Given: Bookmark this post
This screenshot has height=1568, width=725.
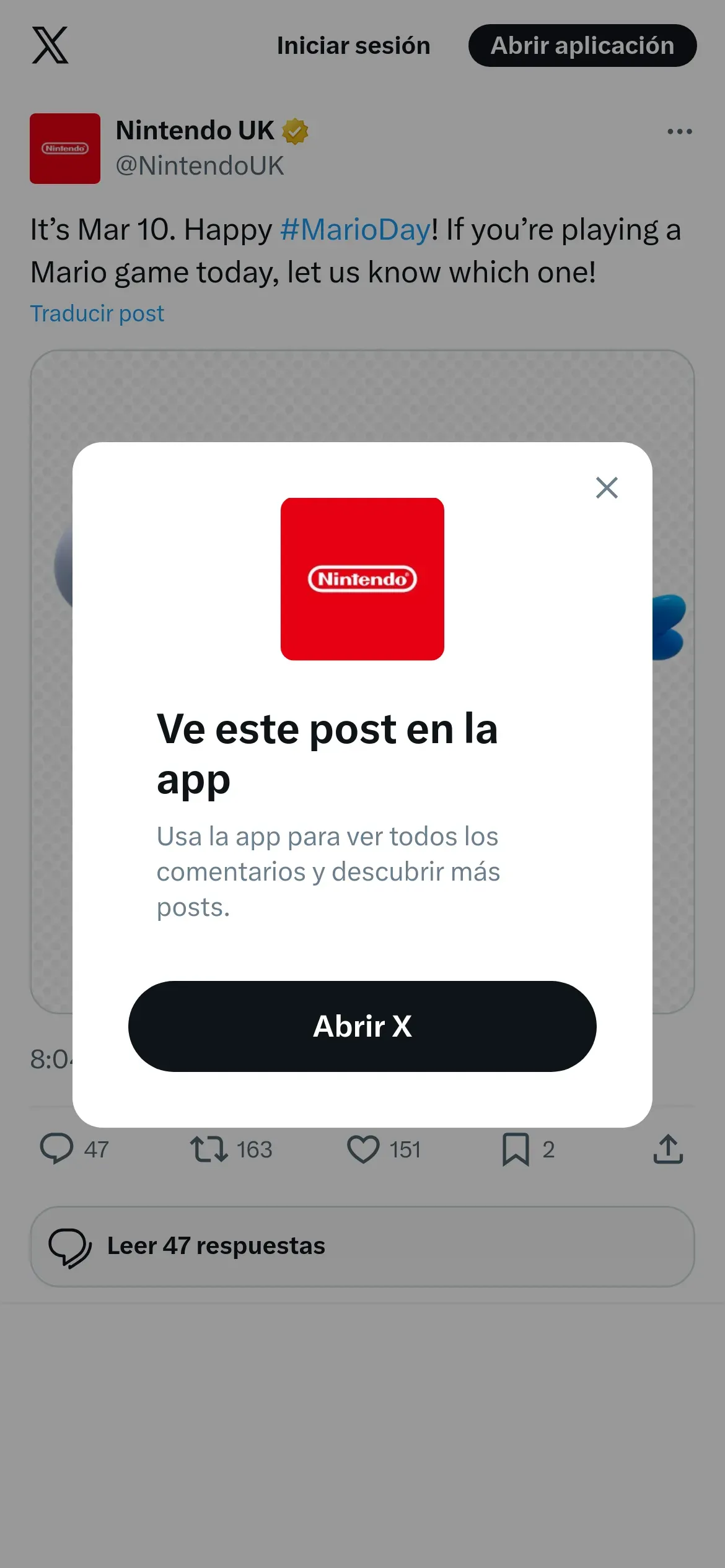Looking at the screenshot, I should click(x=516, y=1149).
